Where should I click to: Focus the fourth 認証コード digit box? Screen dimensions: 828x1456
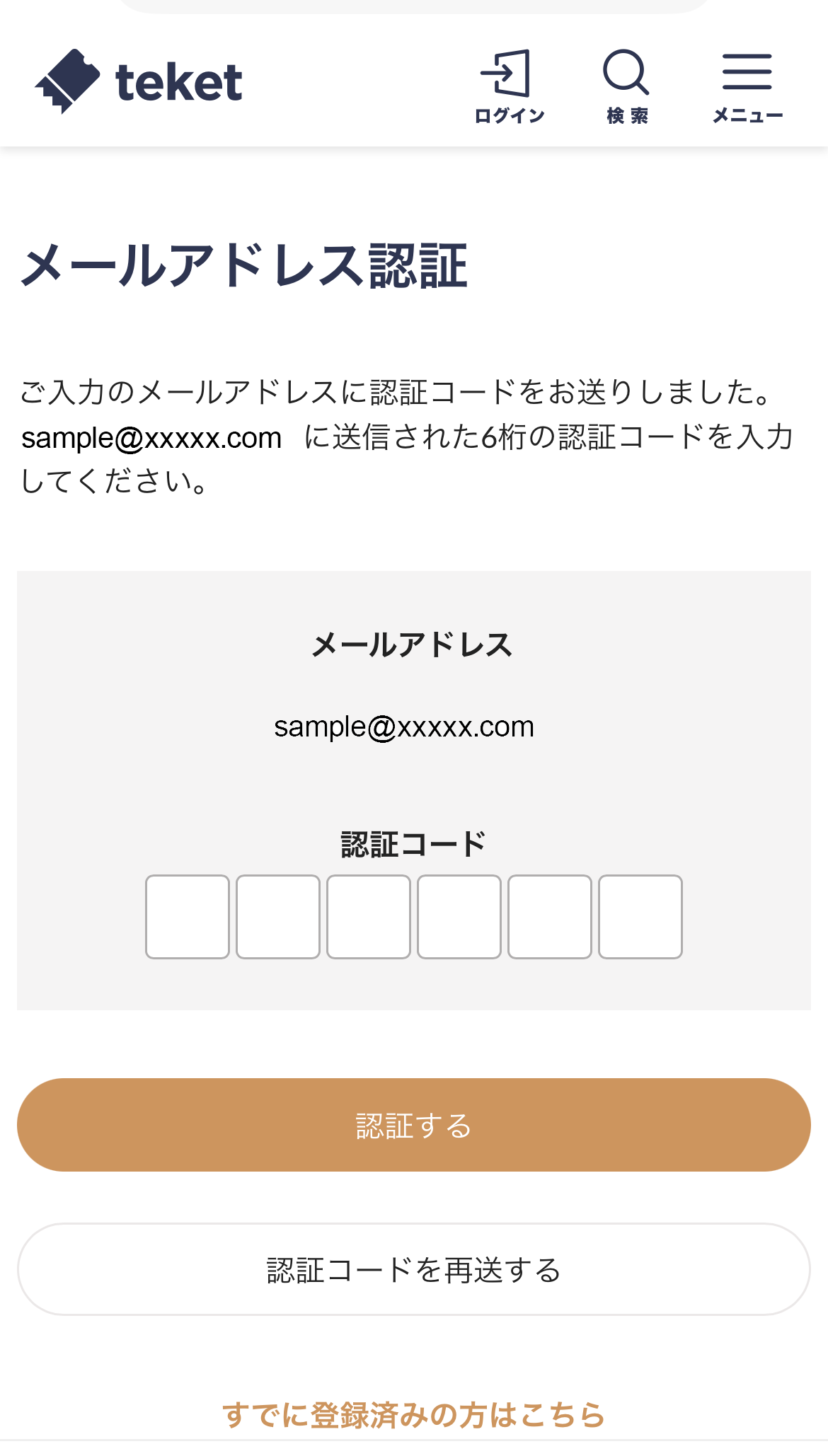click(x=459, y=917)
